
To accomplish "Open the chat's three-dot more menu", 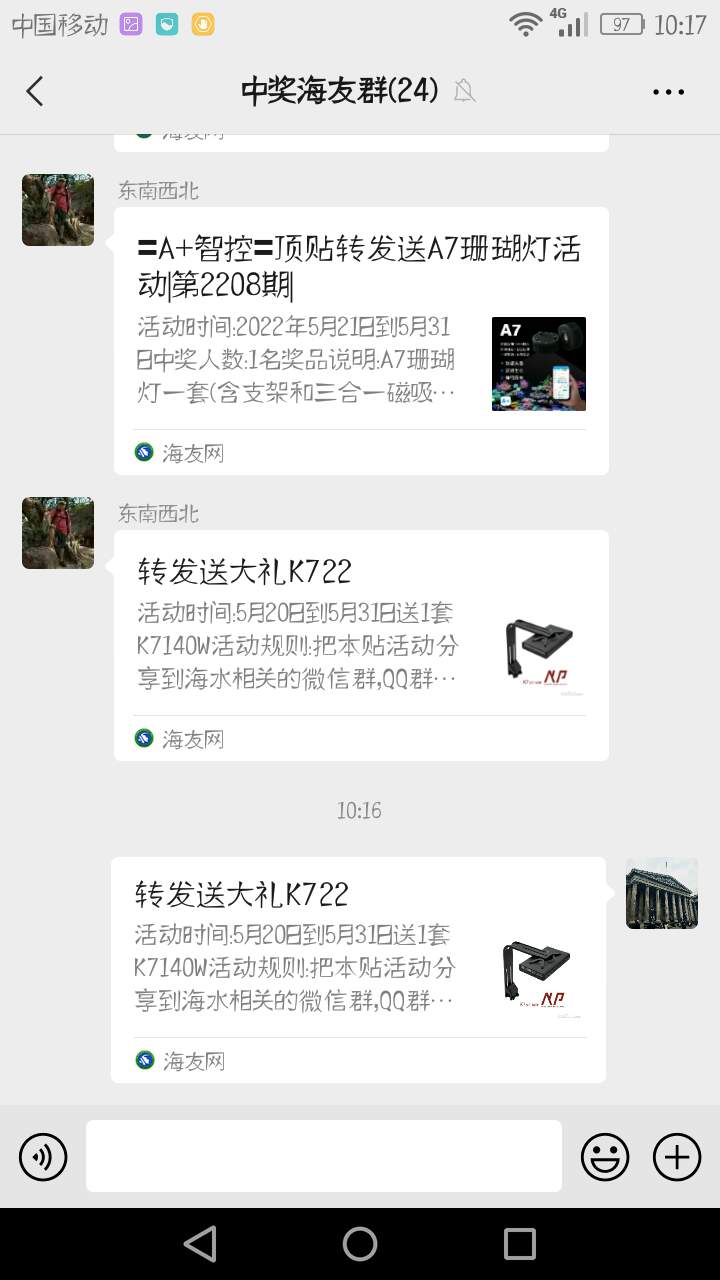I will click(668, 91).
